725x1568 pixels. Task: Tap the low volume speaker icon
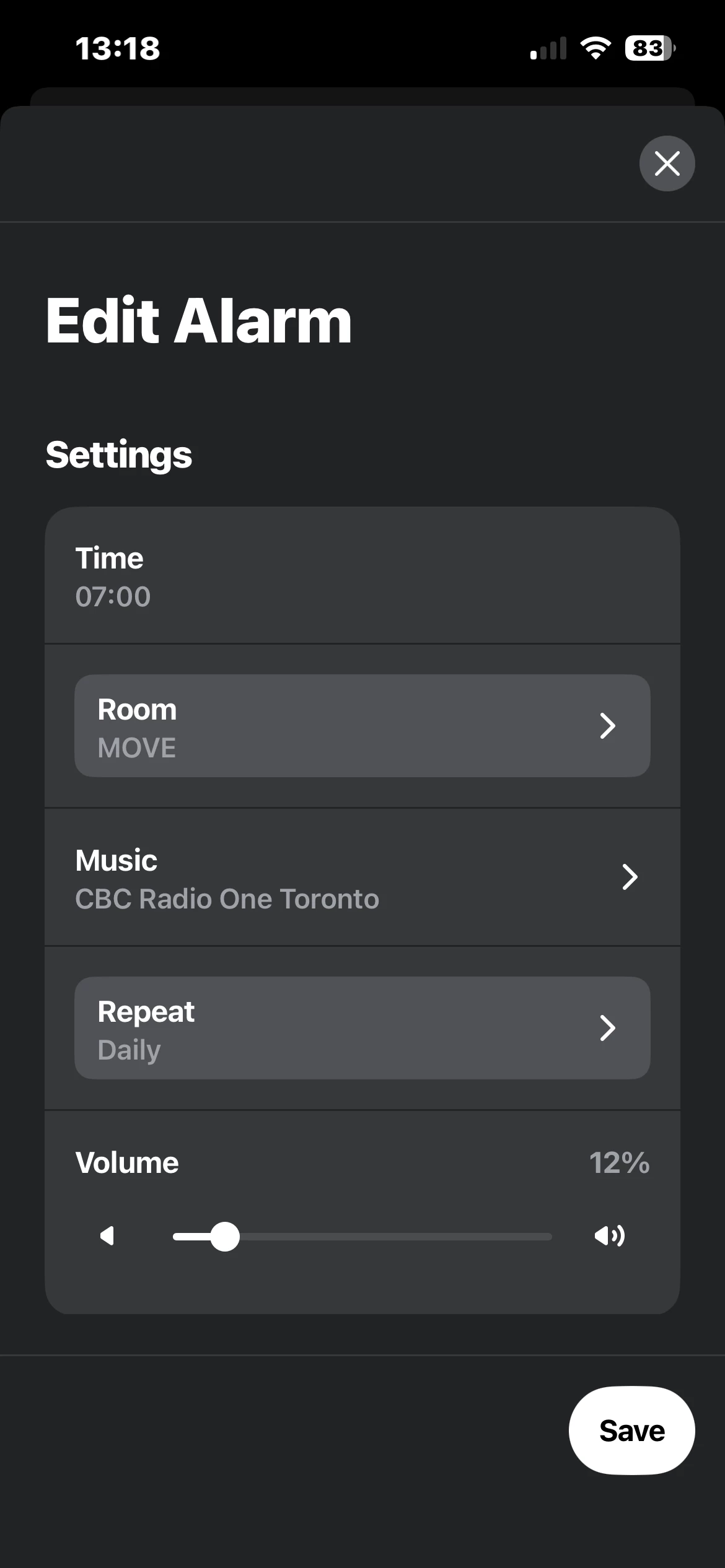pos(107,1236)
